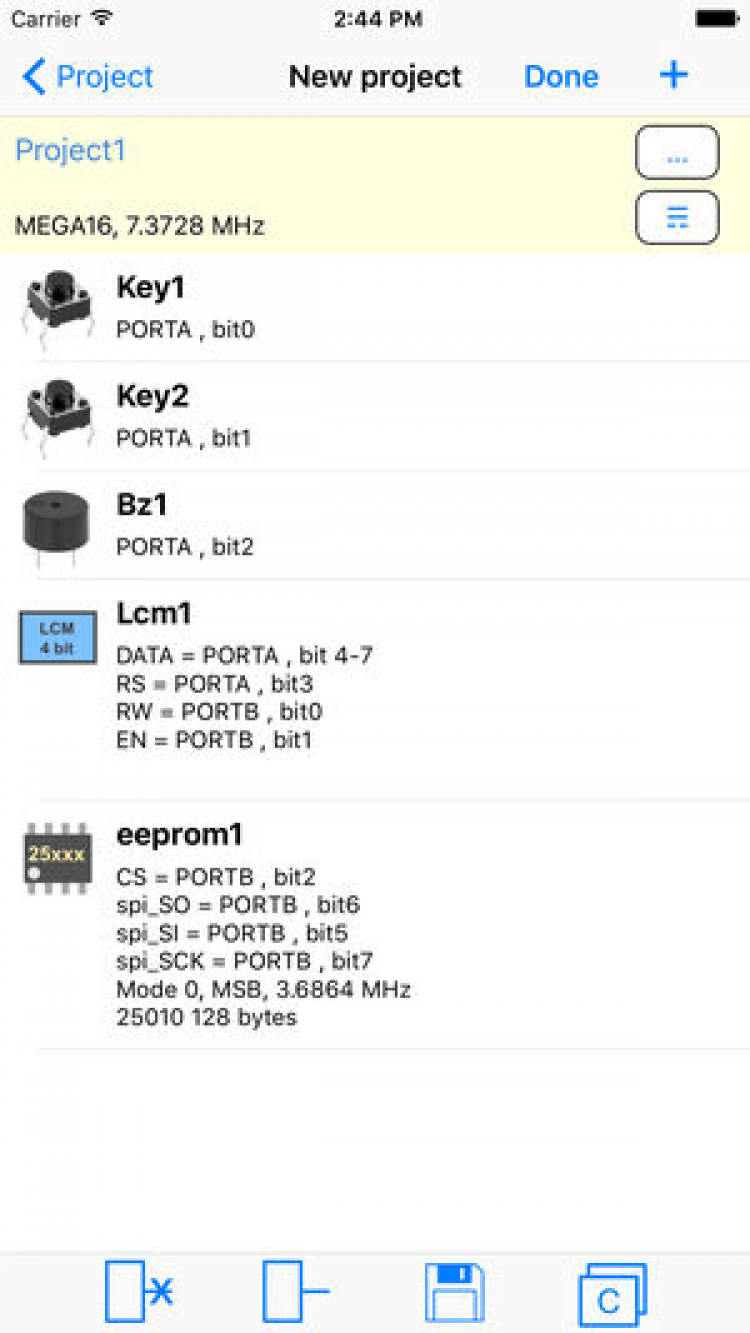Generate C code with the C icon

(611, 1294)
